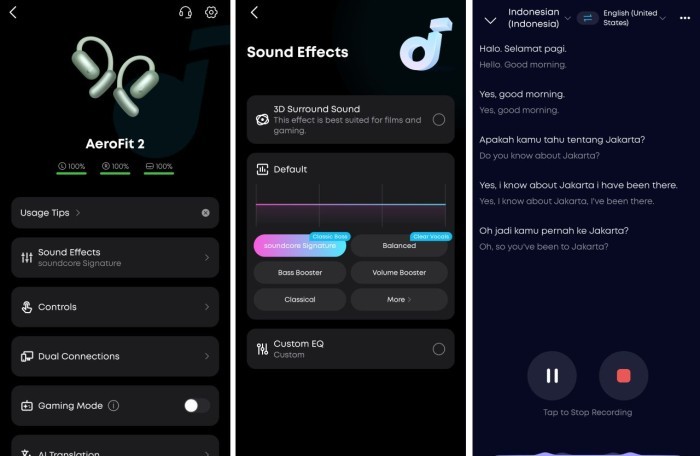Choose the soundcore Signature preset
The height and width of the screenshot is (456, 700).
click(x=299, y=246)
